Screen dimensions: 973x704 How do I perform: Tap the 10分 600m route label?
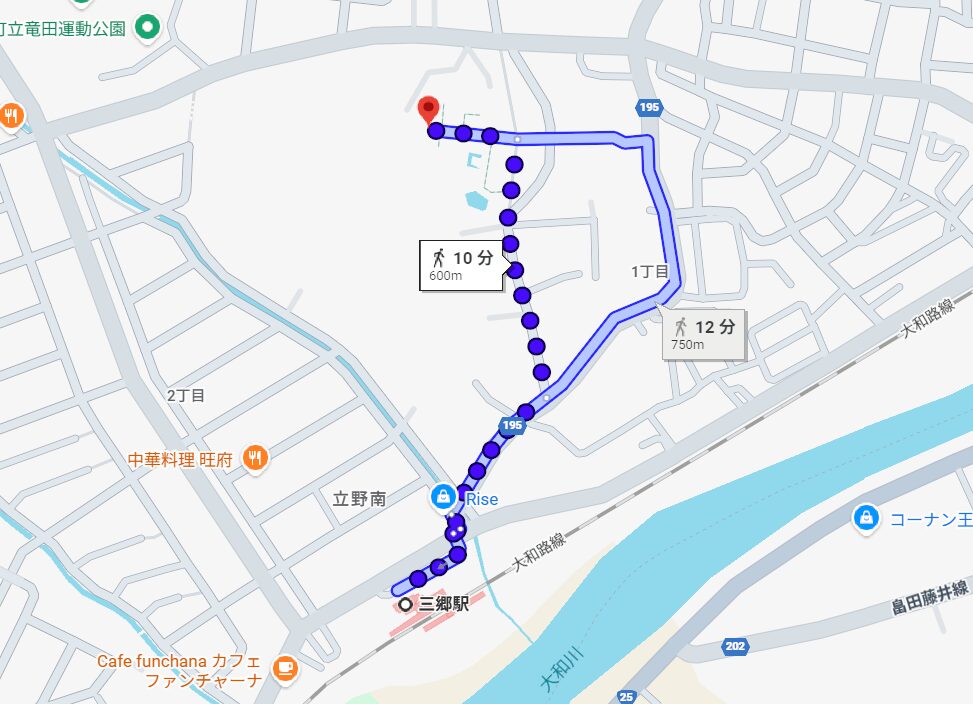tap(460, 266)
